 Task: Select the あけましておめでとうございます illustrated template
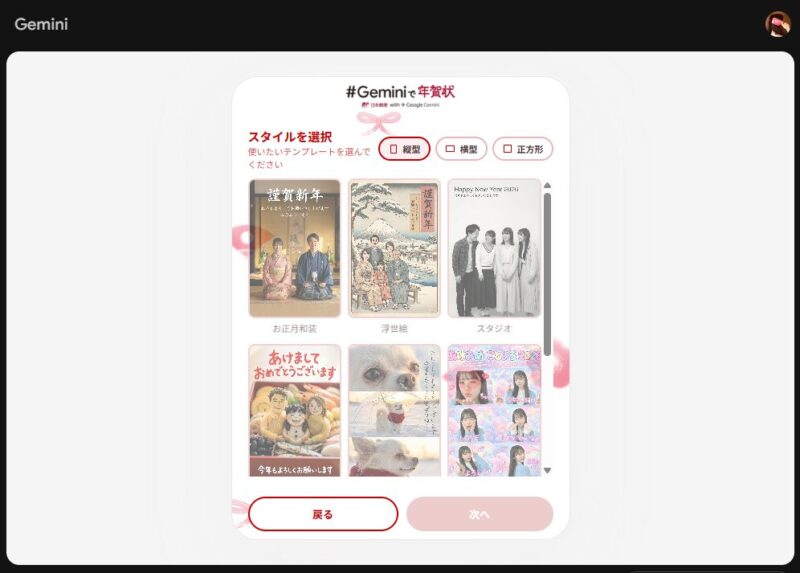pos(294,410)
